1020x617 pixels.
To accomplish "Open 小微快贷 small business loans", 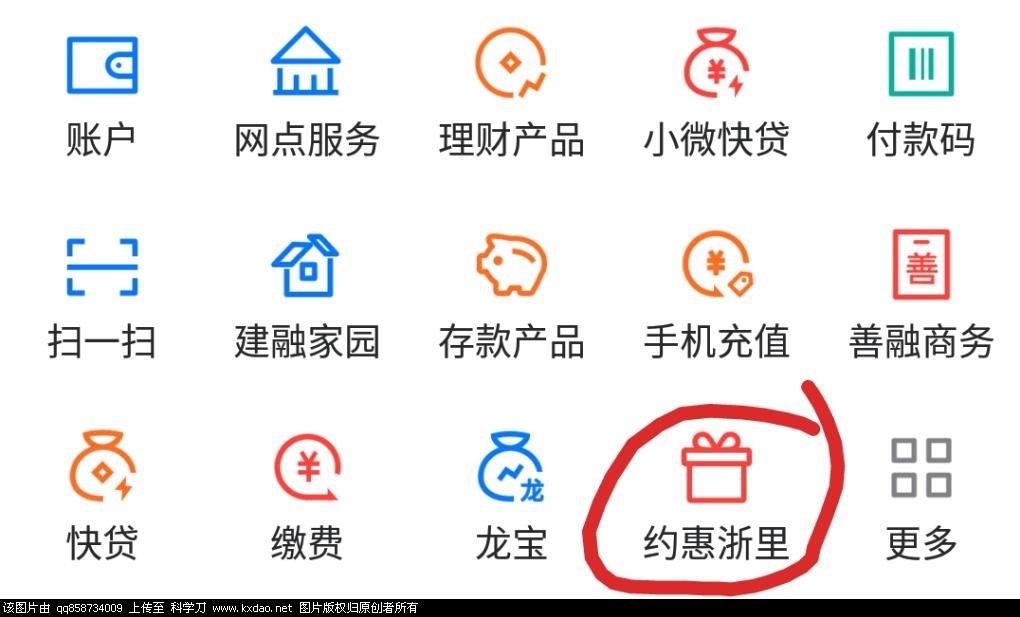I will pyautogui.click(x=716, y=66).
